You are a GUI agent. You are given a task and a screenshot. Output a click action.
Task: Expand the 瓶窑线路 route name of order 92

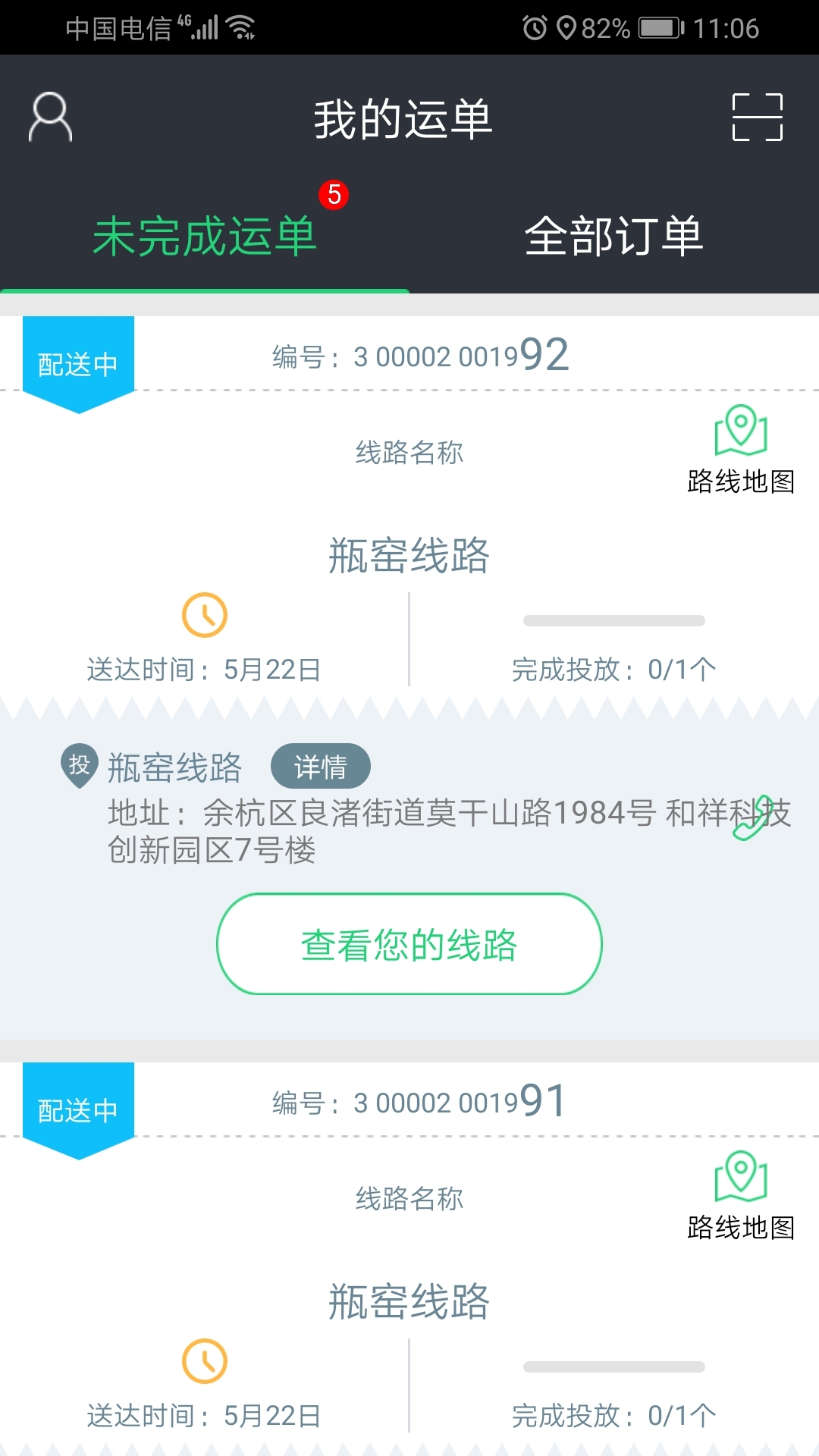409,555
